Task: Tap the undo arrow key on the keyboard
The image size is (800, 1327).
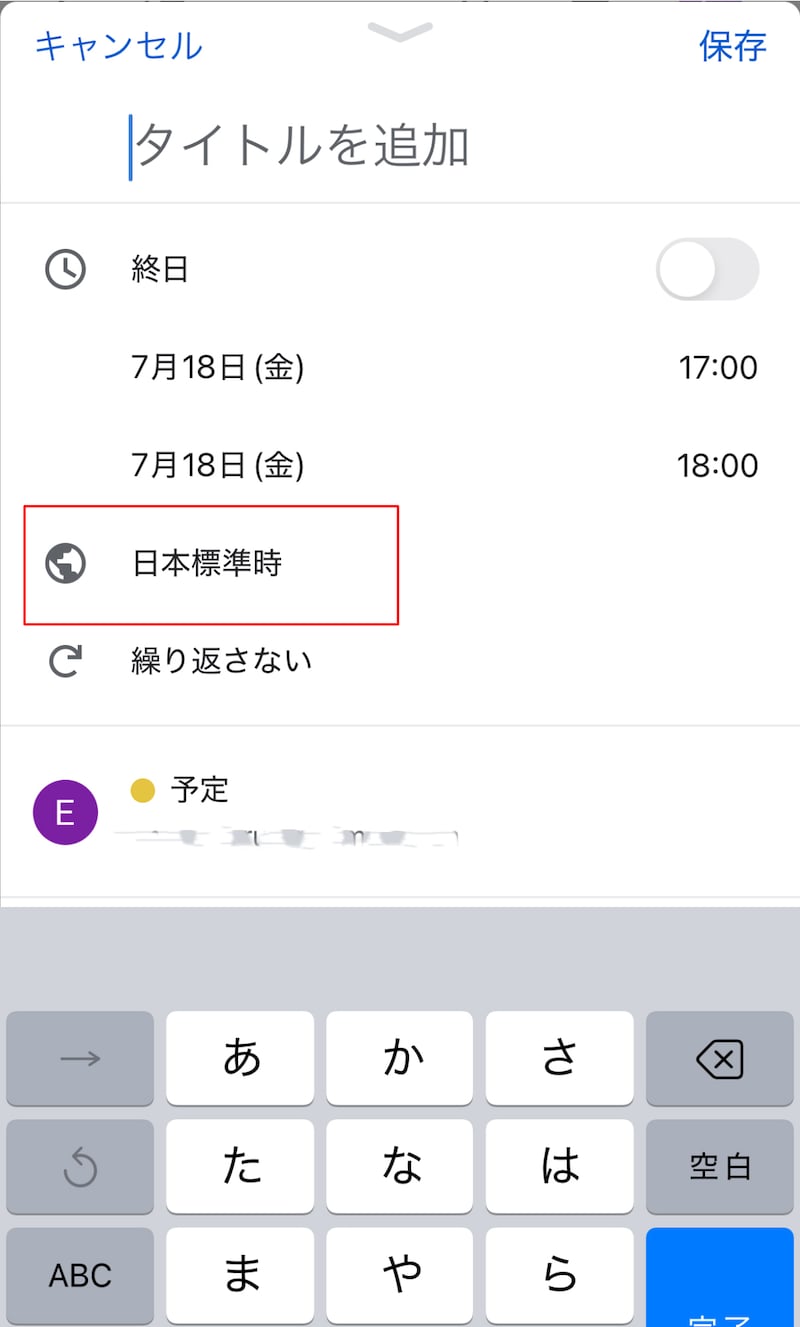Action: (x=79, y=1167)
